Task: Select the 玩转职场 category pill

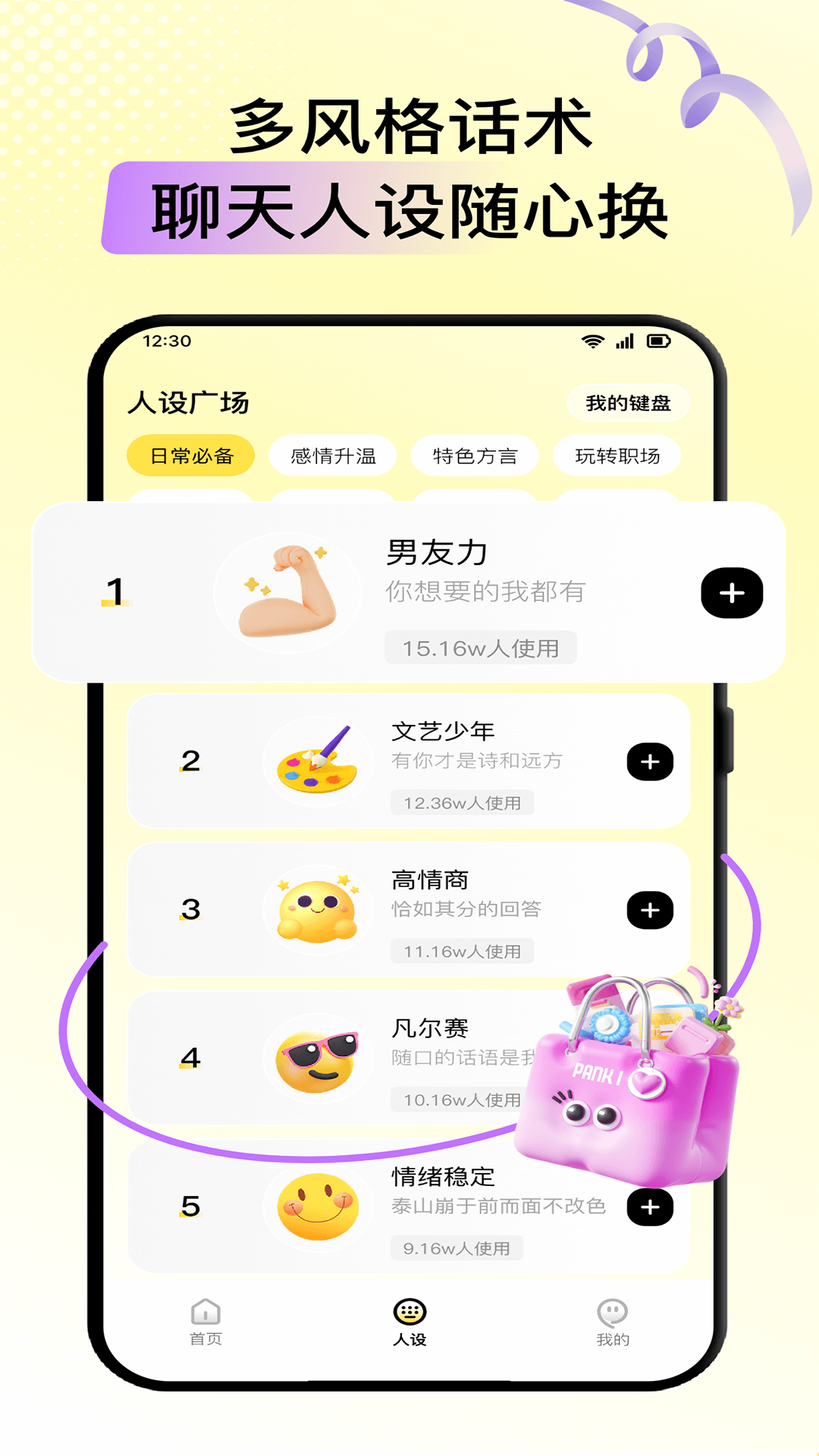Action: (617, 456)
